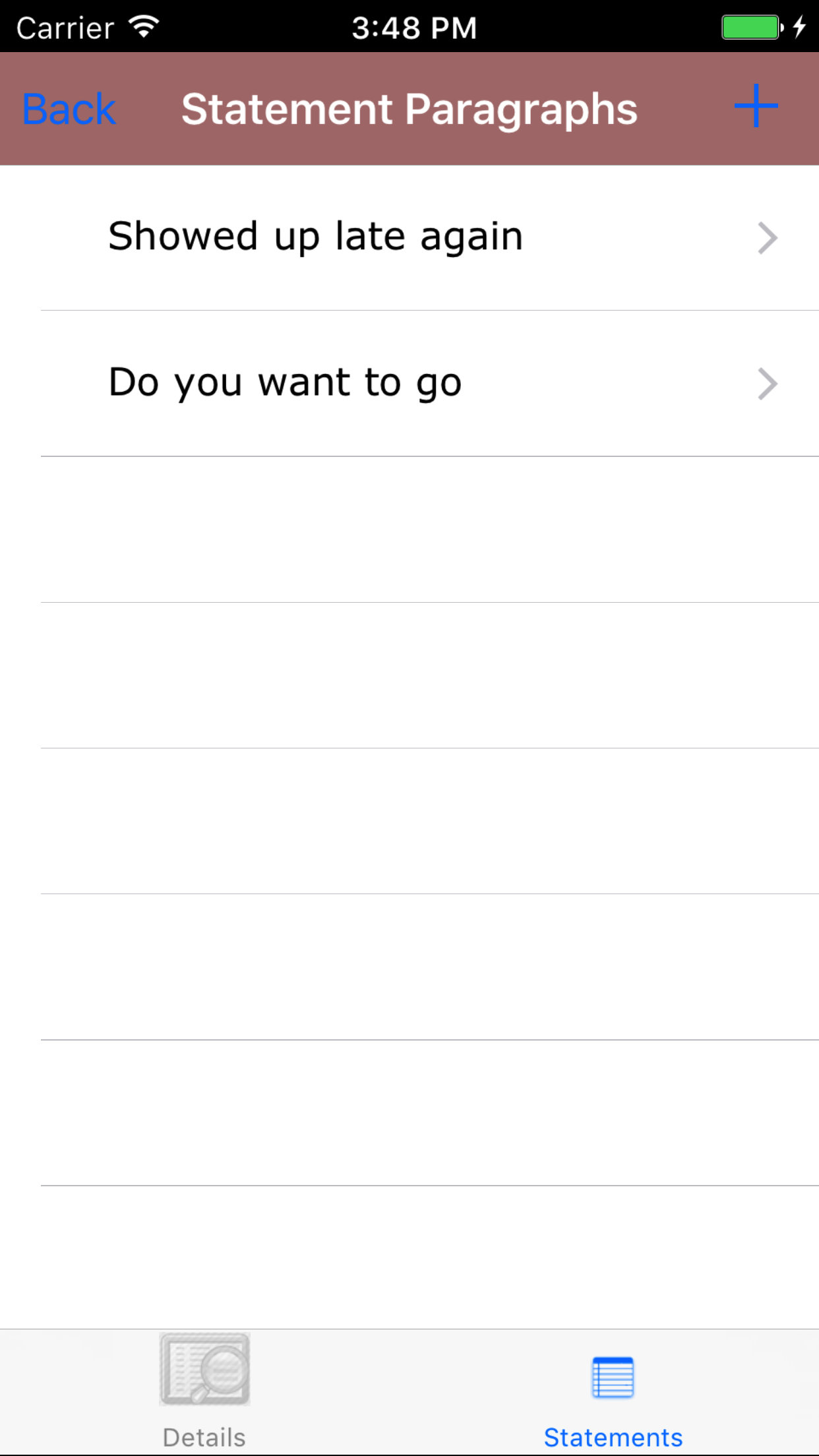Add a new statement paragraph
The height and width of the screenshot is (1456, 819).
756,106
